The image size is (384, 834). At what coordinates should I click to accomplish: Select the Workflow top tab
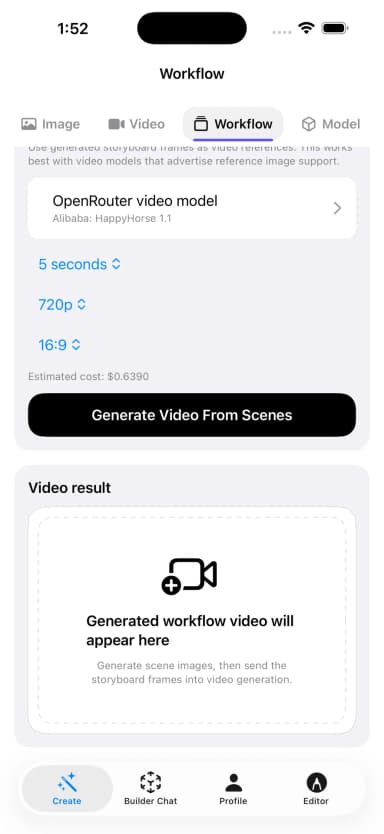pyautogui.click(x=233, y=124)
